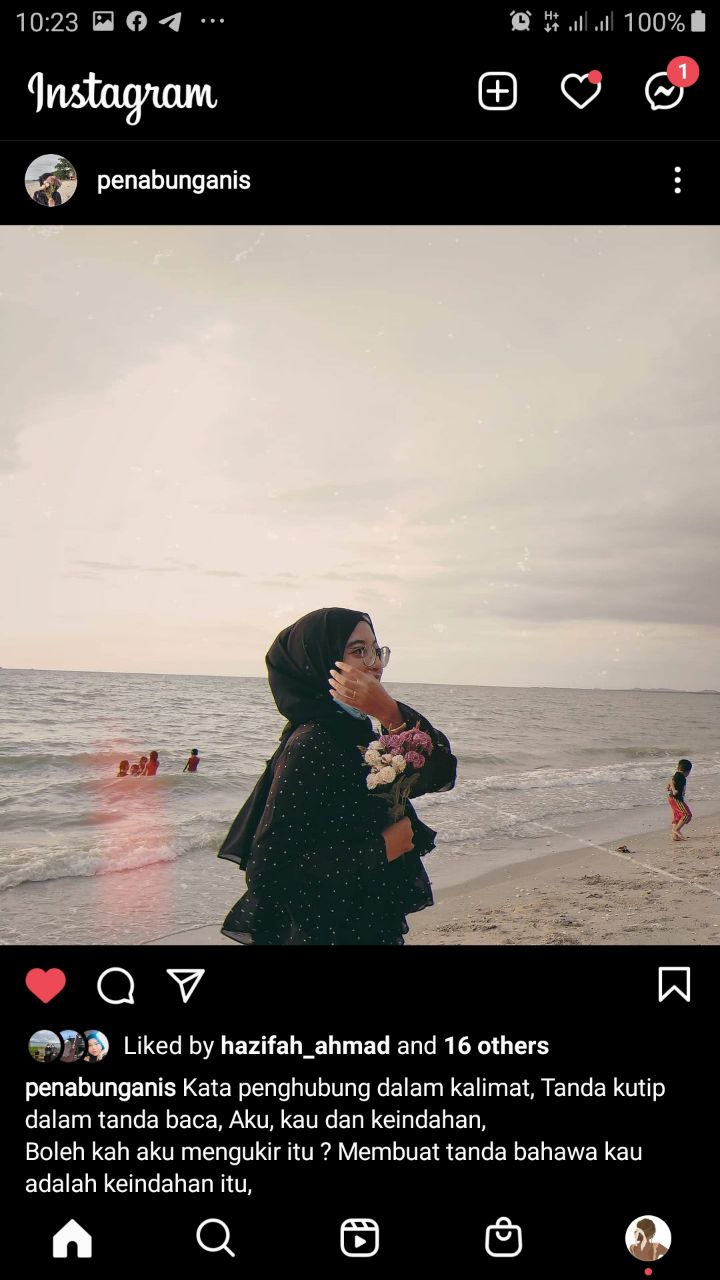The image size is (720, 1280).
Task: Tap penabunganis avatar in post header
Action: pos(51,180)
